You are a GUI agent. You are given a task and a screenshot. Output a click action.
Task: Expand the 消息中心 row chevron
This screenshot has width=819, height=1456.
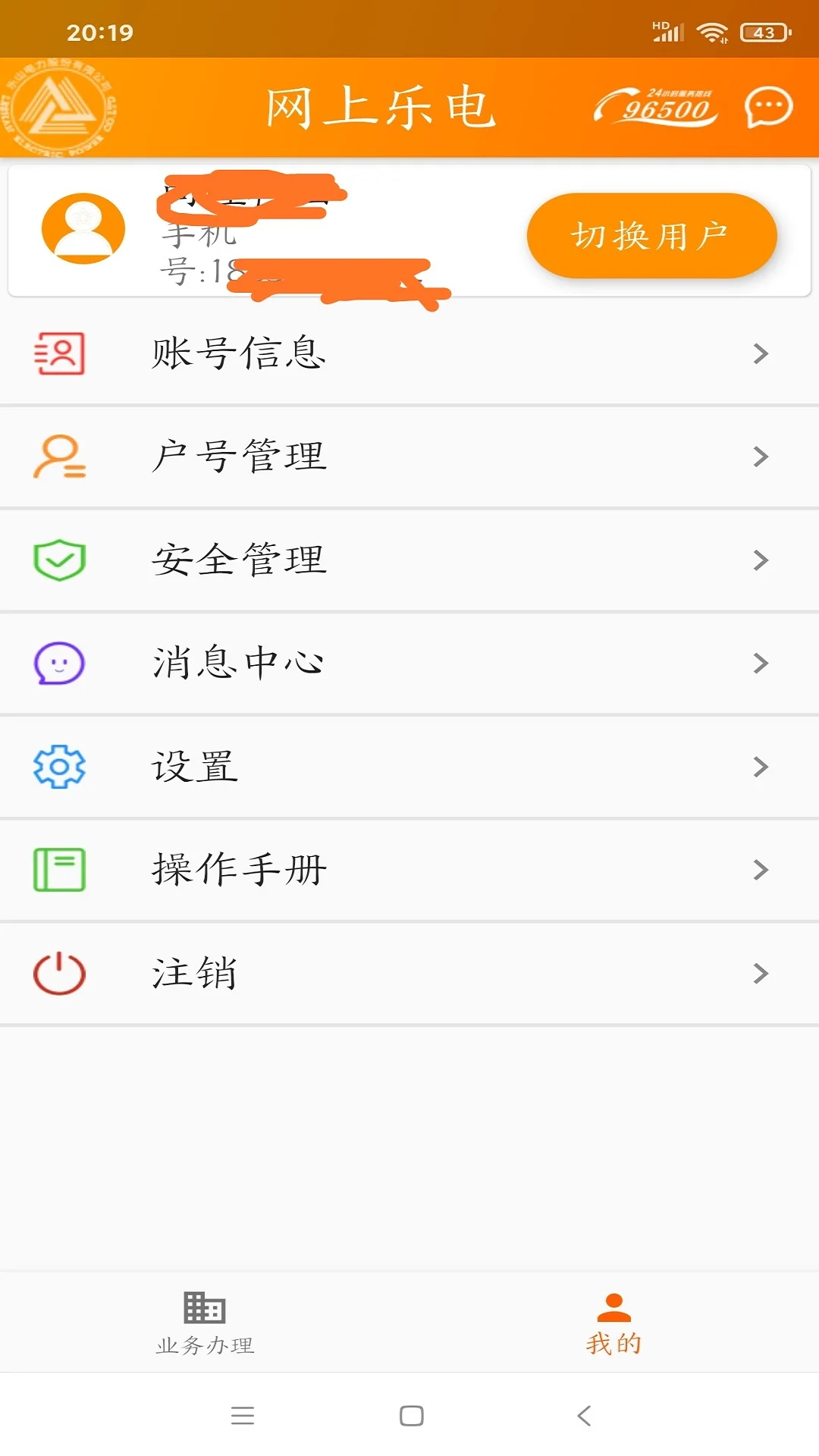(x=760, y=663)
